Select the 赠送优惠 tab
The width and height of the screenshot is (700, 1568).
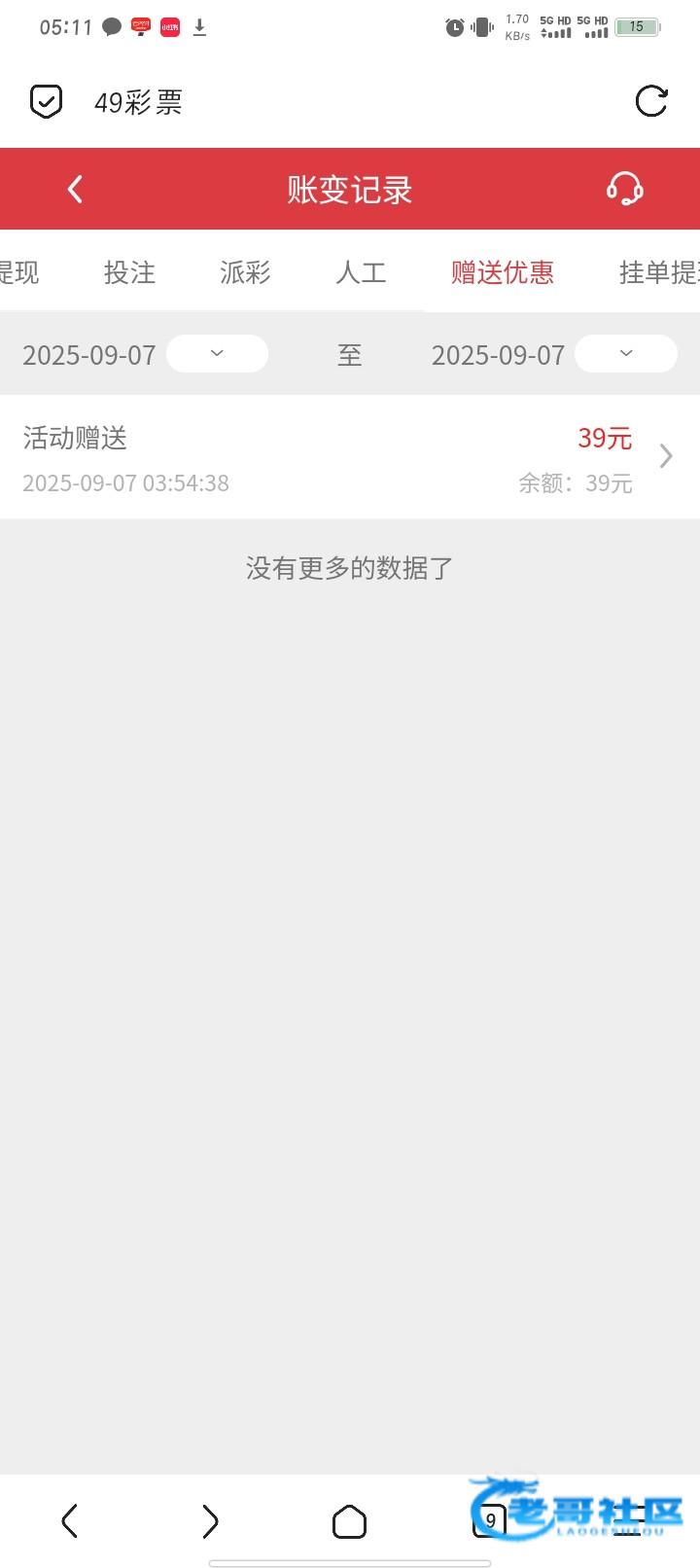[x=503, y=272]
